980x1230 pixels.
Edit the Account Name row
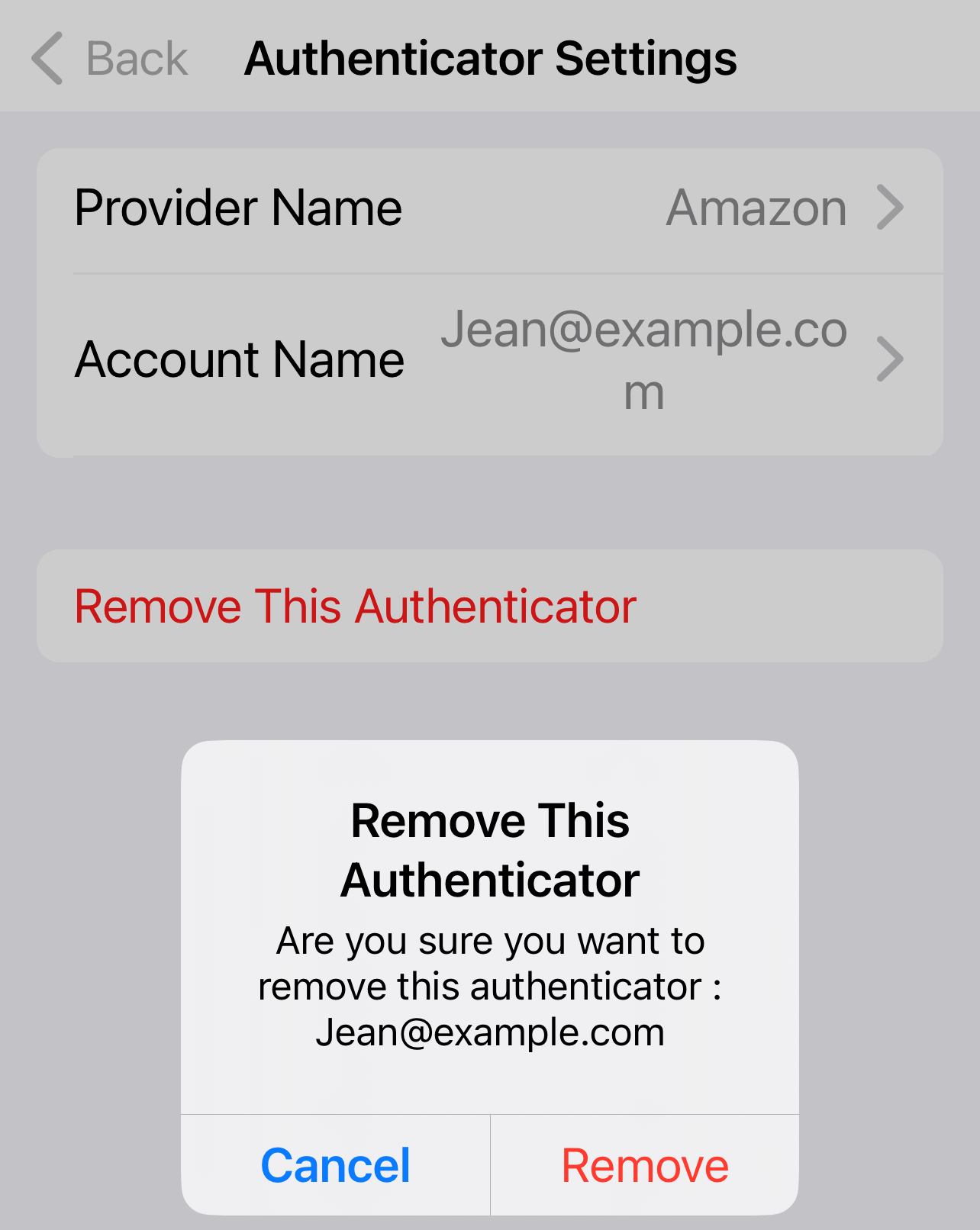pos(489,360)
